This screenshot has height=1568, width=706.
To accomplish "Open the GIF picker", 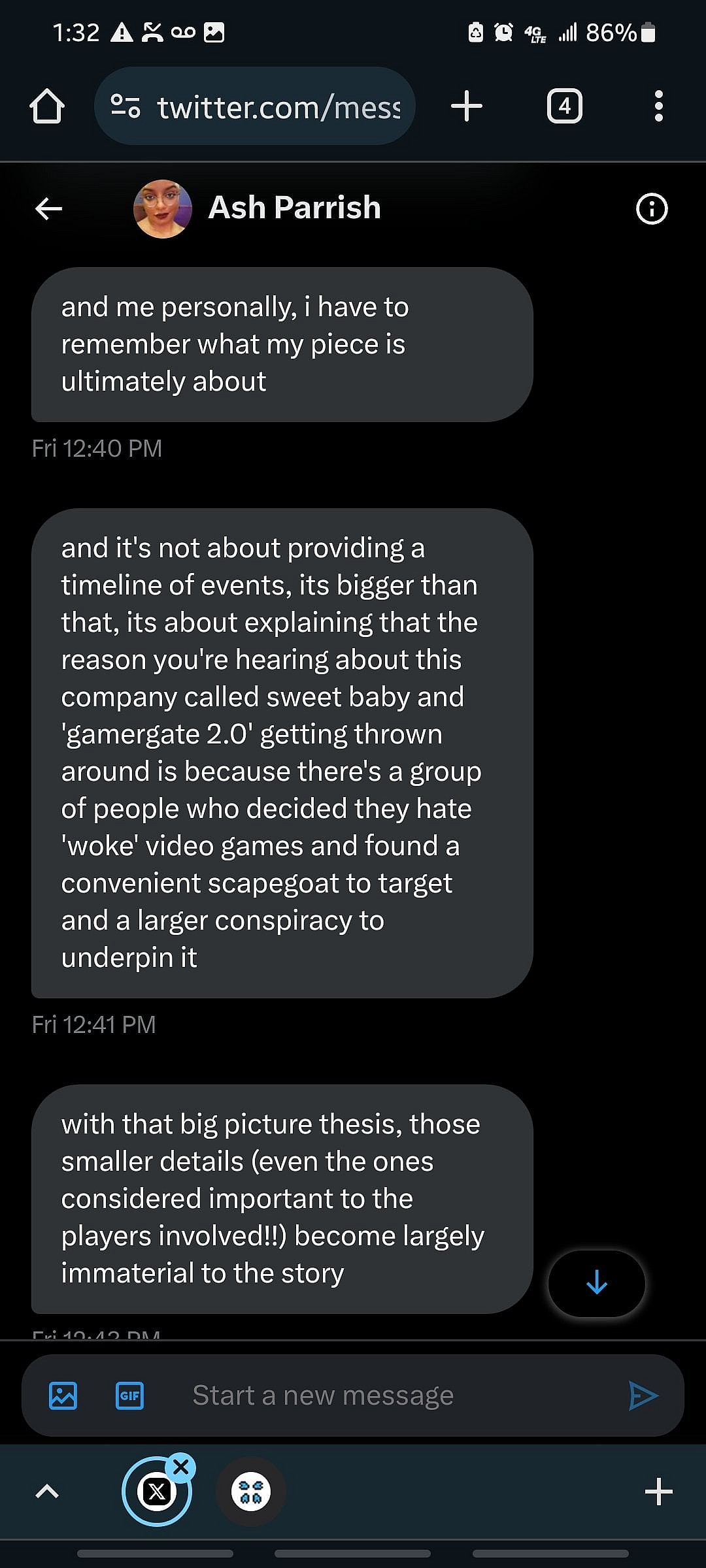I will 130,1396.
